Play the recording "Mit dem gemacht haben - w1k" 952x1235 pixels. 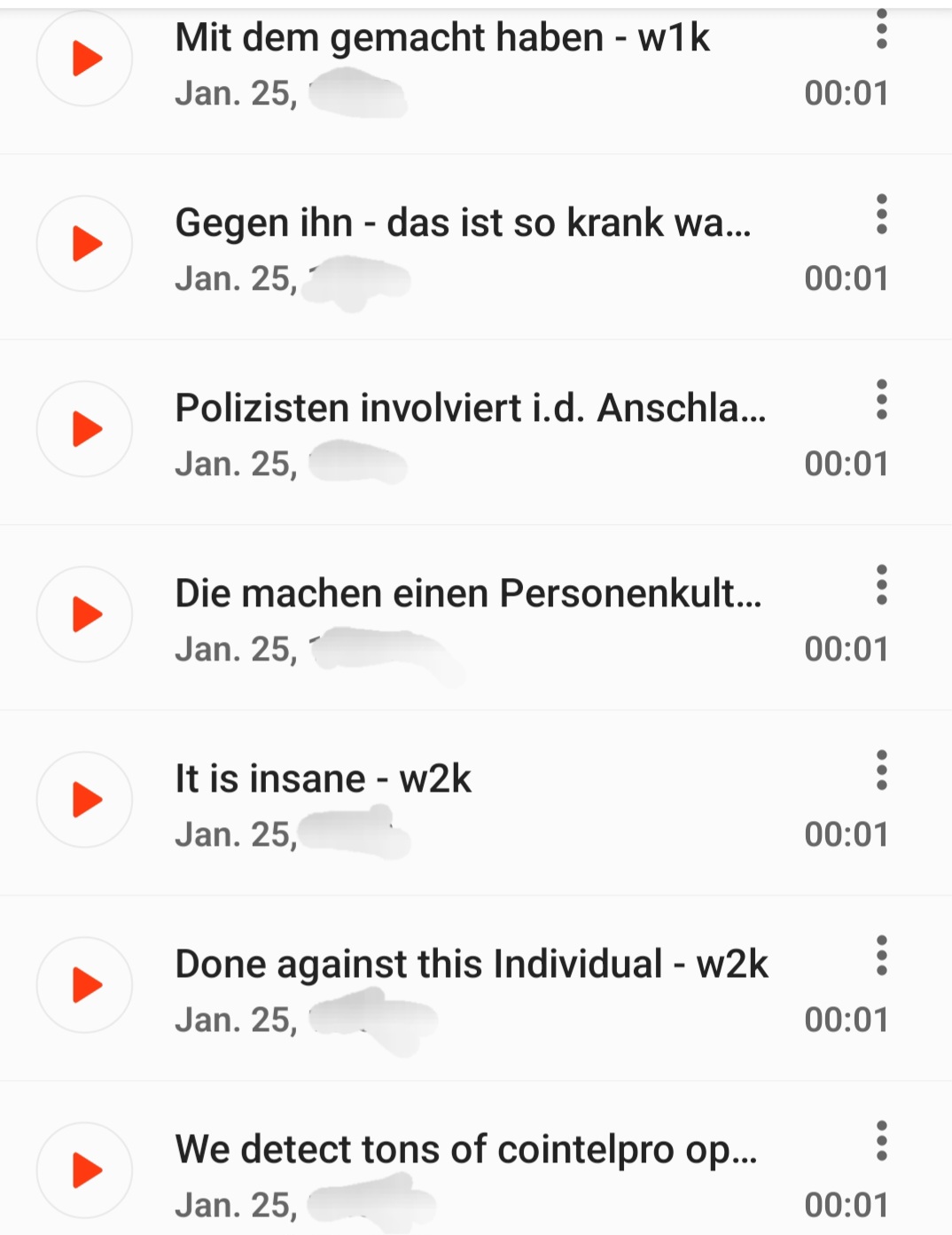85,59
